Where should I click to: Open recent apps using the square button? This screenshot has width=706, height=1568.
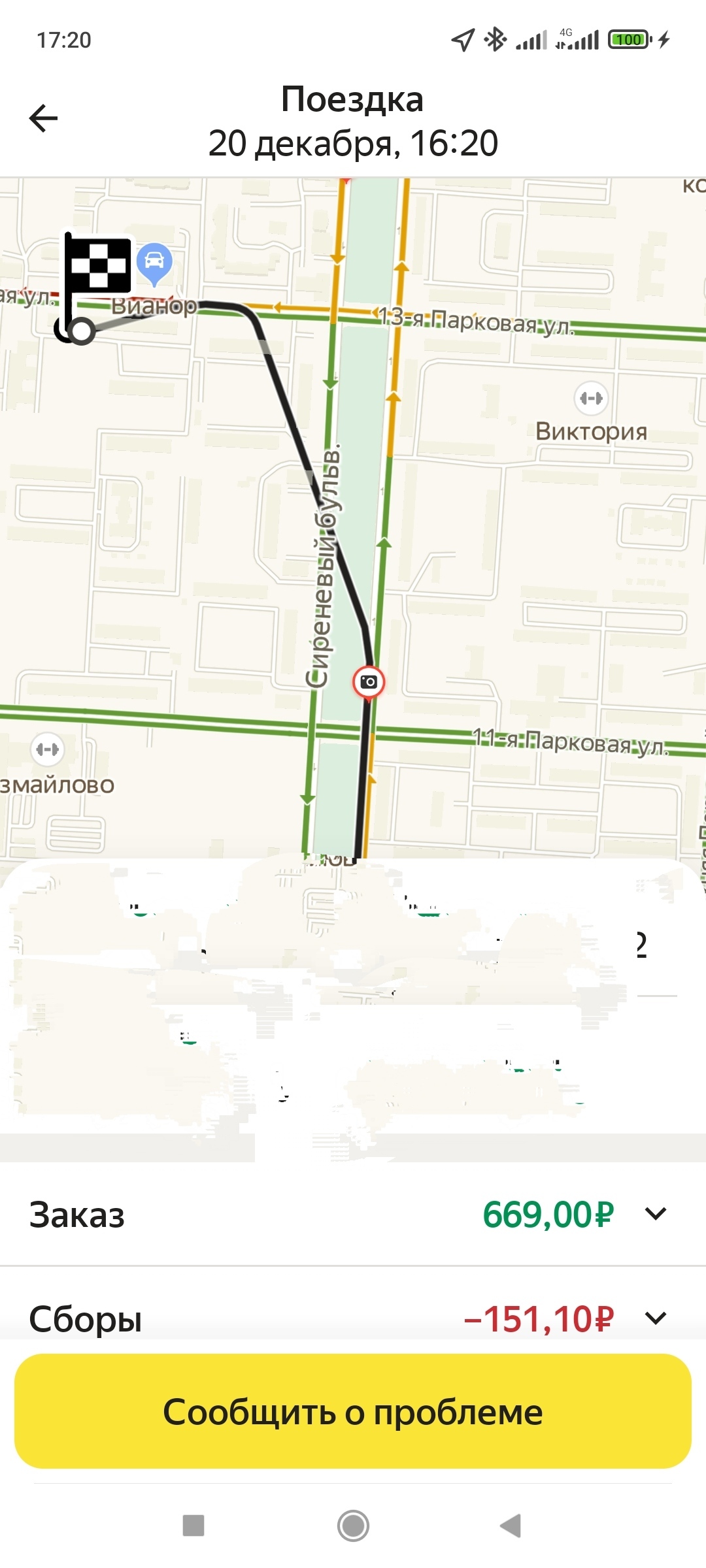(x=193, y=1526)
